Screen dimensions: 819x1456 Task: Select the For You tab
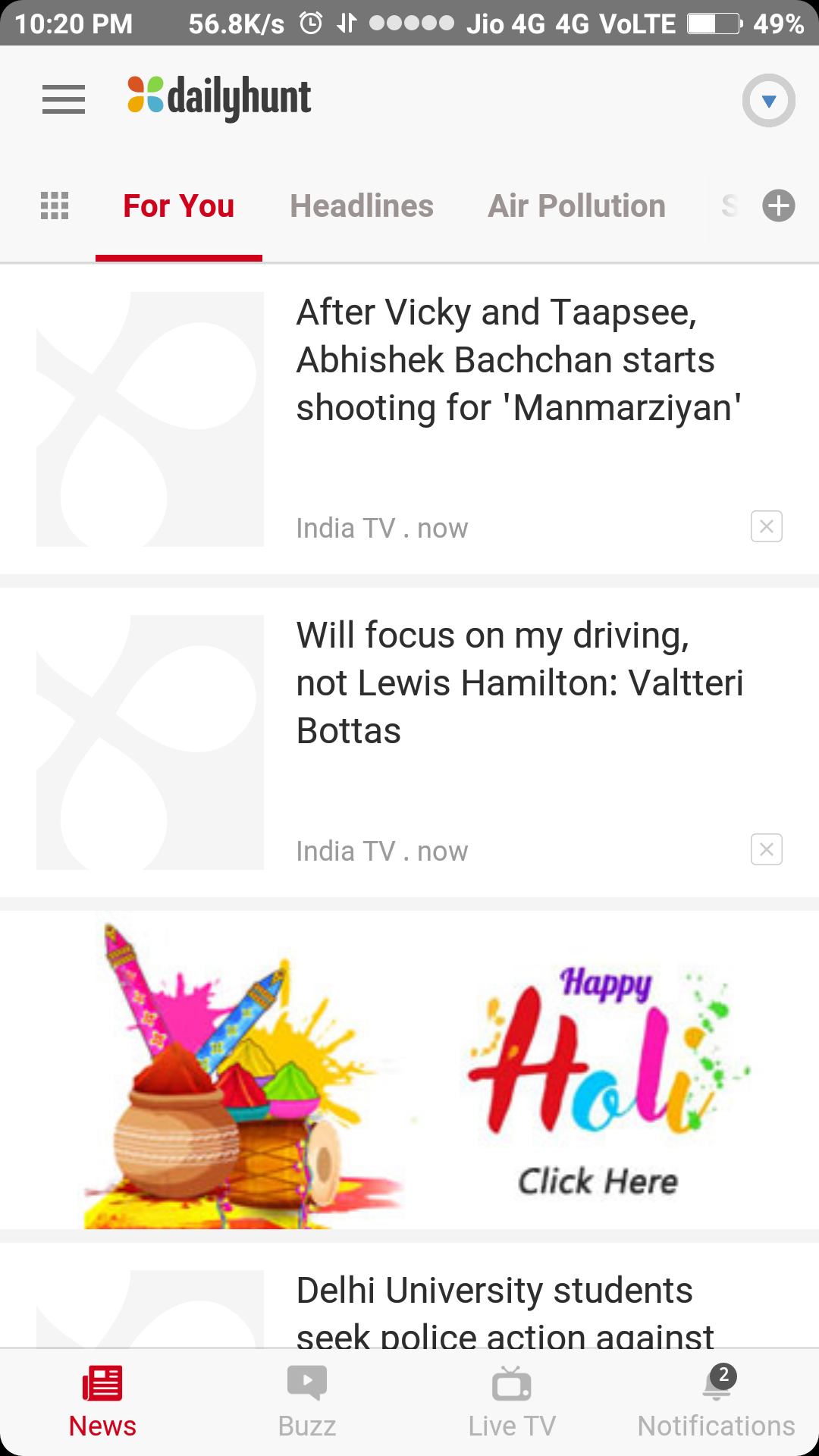click(x=179, y=206)
